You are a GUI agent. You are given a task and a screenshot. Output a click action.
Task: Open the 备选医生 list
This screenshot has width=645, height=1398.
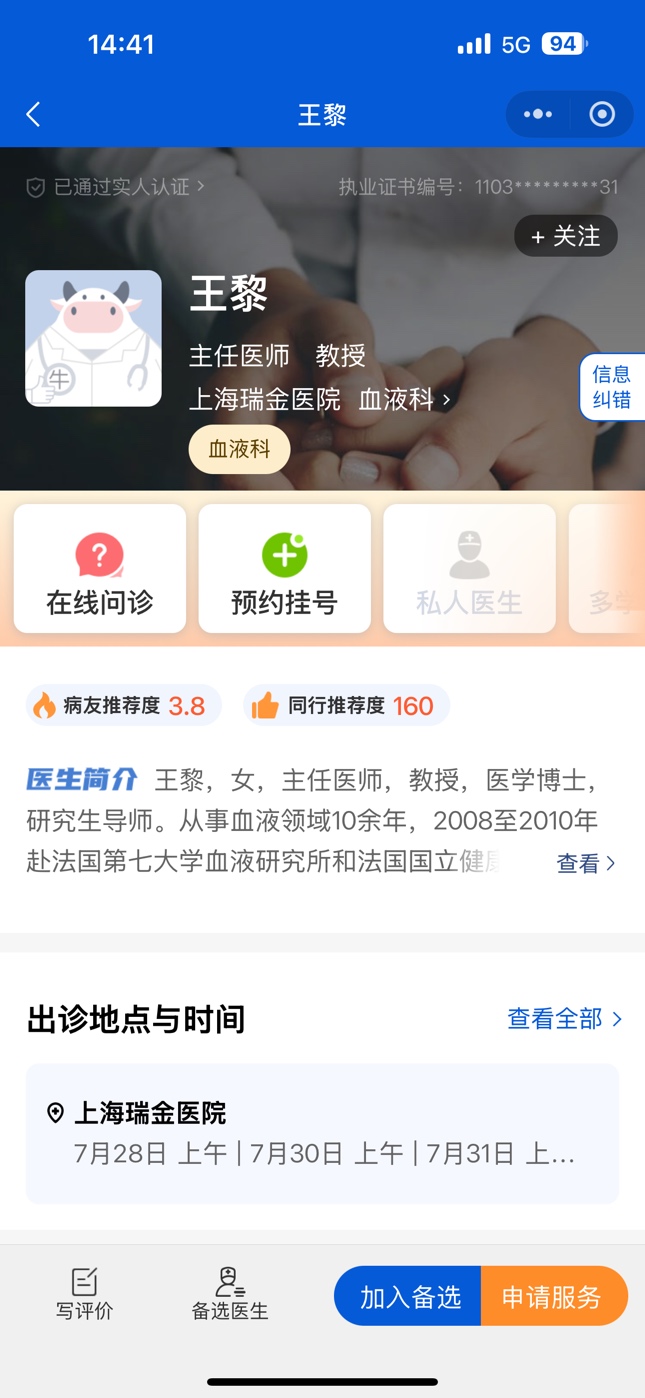pos(230,1294)
